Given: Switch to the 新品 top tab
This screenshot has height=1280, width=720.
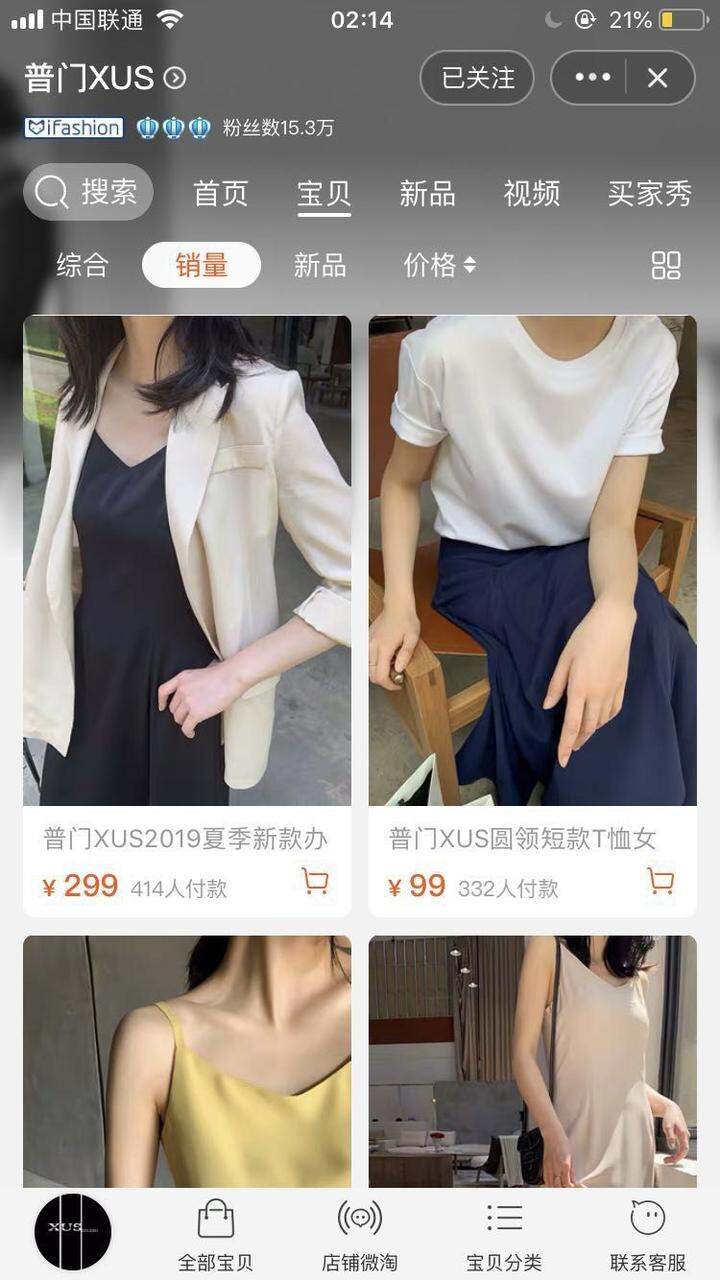Looking at the screenshot, I should click(427, 193).
